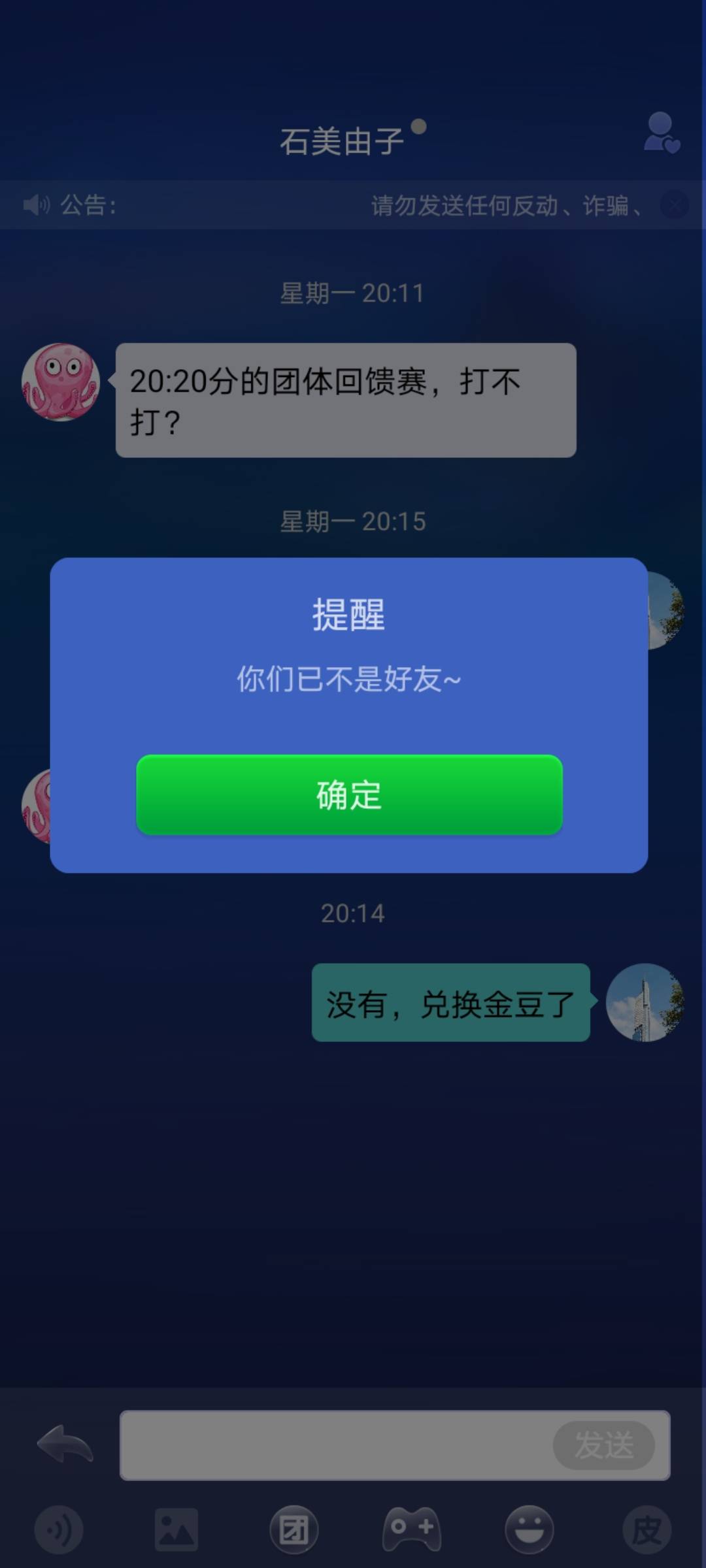Screen dimensions: 706x1568
Task: Dismiss the announcement bar with X
Action: (675, 204)
